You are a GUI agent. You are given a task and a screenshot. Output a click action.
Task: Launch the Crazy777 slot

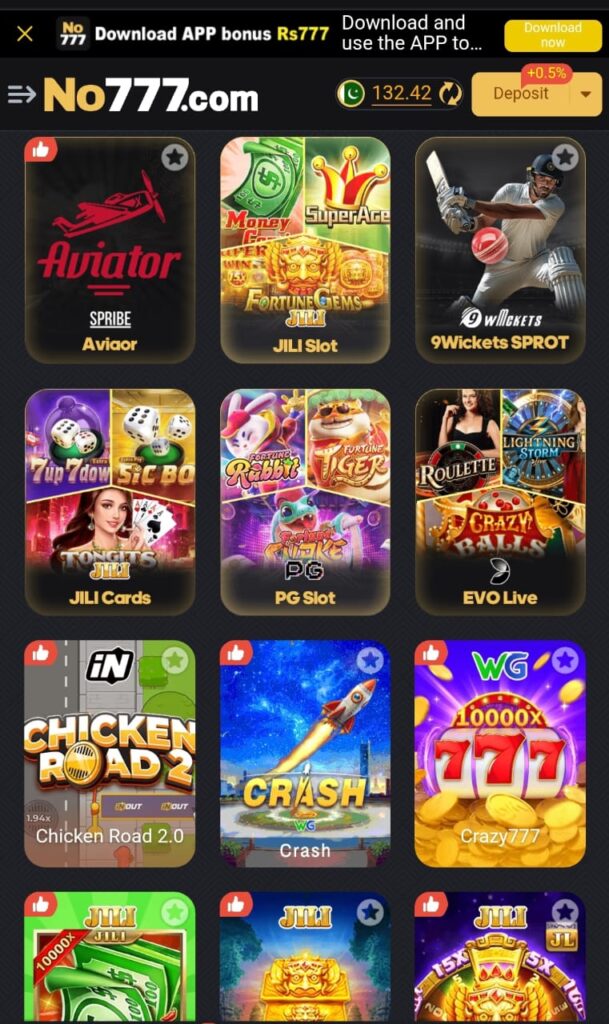point(500,753)
